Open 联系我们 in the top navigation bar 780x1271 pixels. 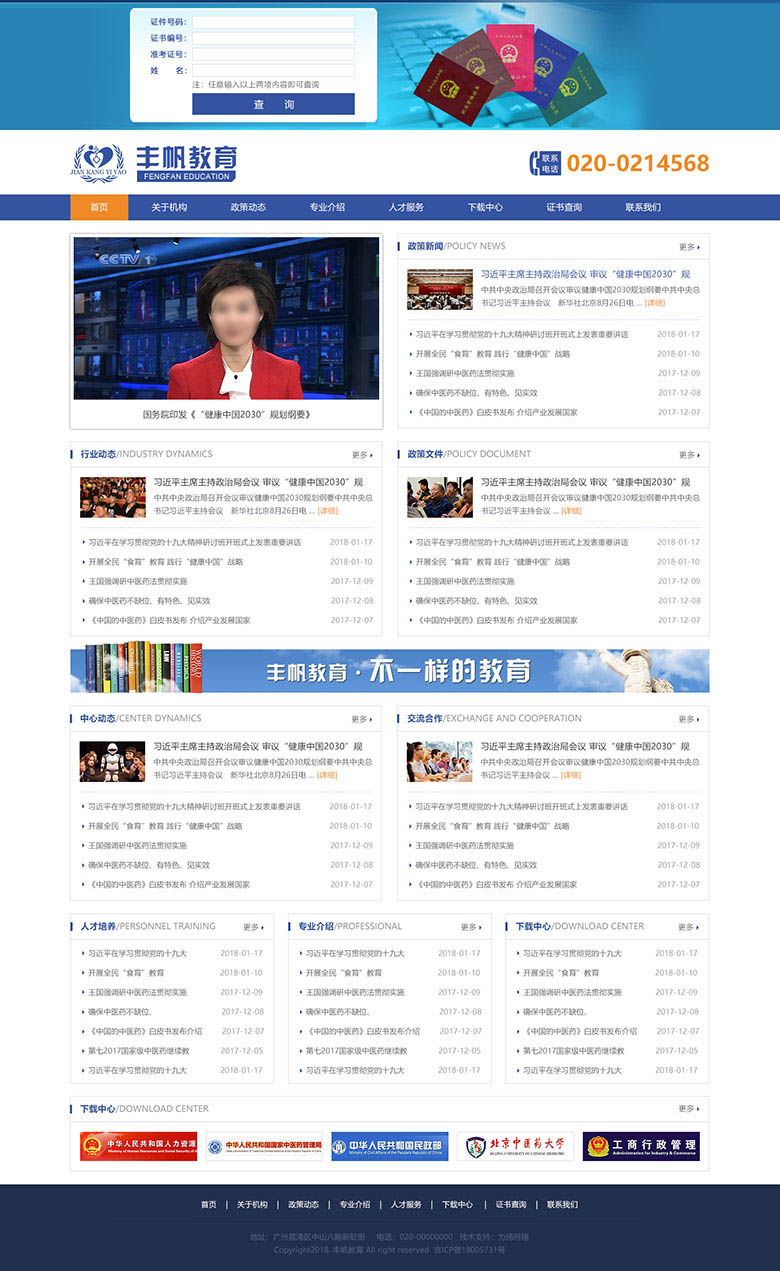(x=643, y=208)
